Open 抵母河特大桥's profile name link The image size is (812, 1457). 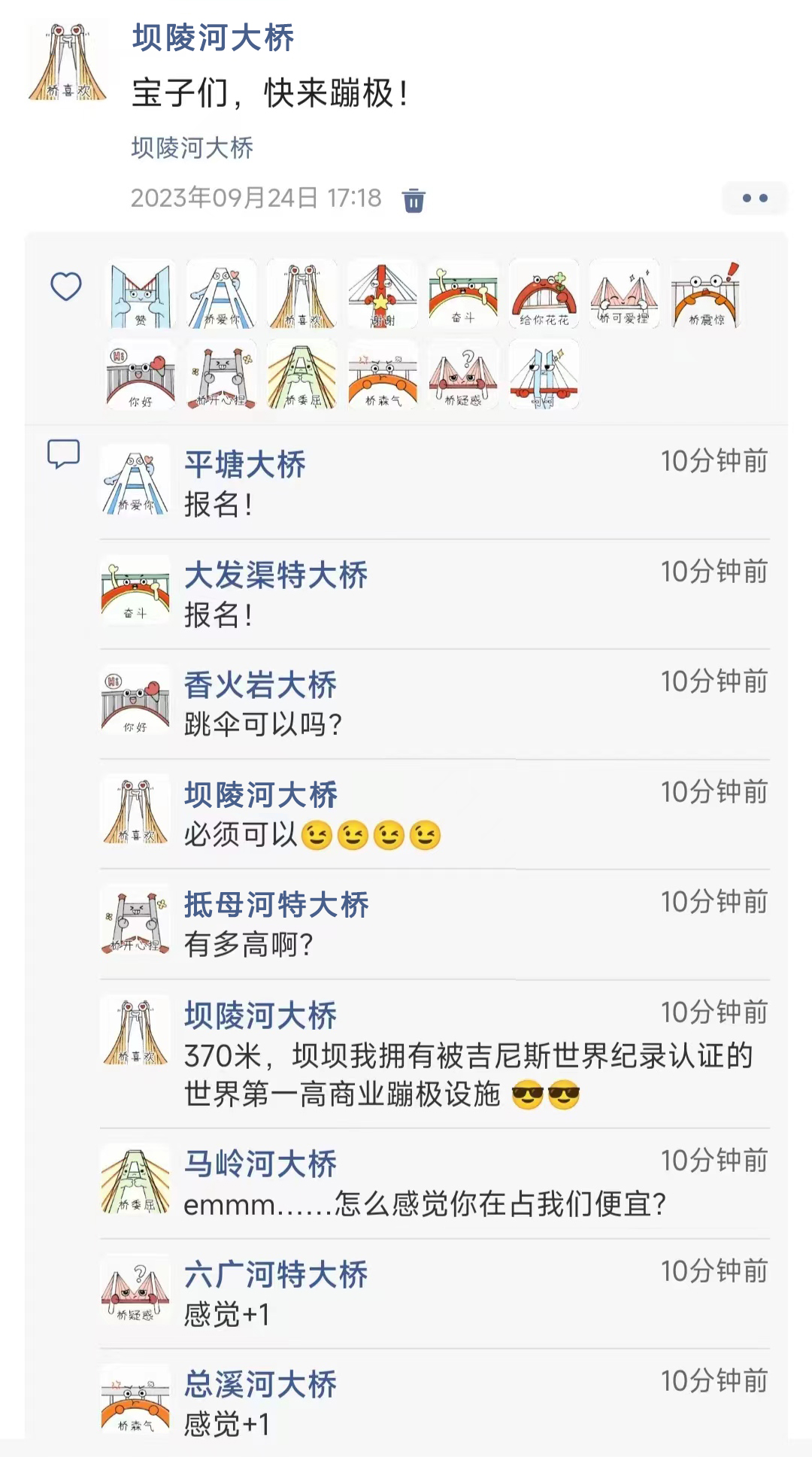point(276,904)
